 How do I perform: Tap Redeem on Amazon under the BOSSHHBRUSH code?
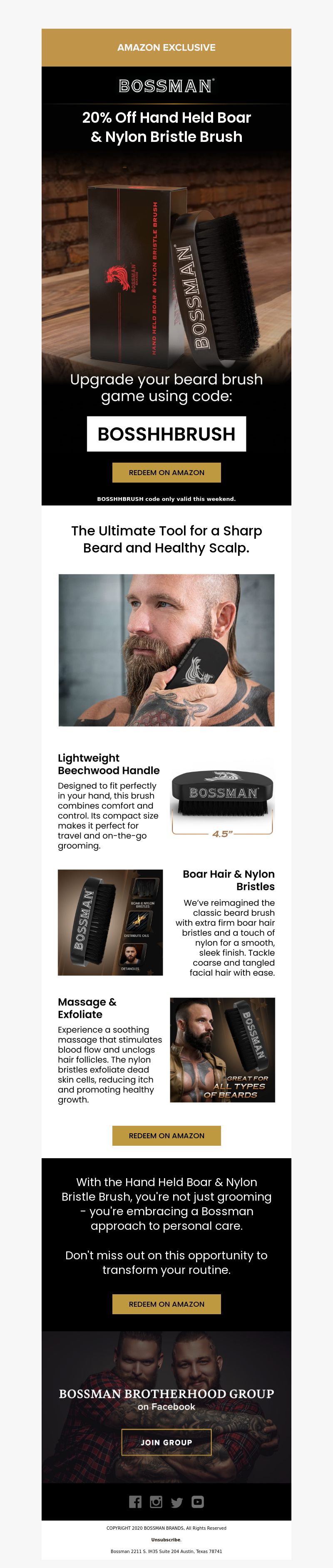166,472
